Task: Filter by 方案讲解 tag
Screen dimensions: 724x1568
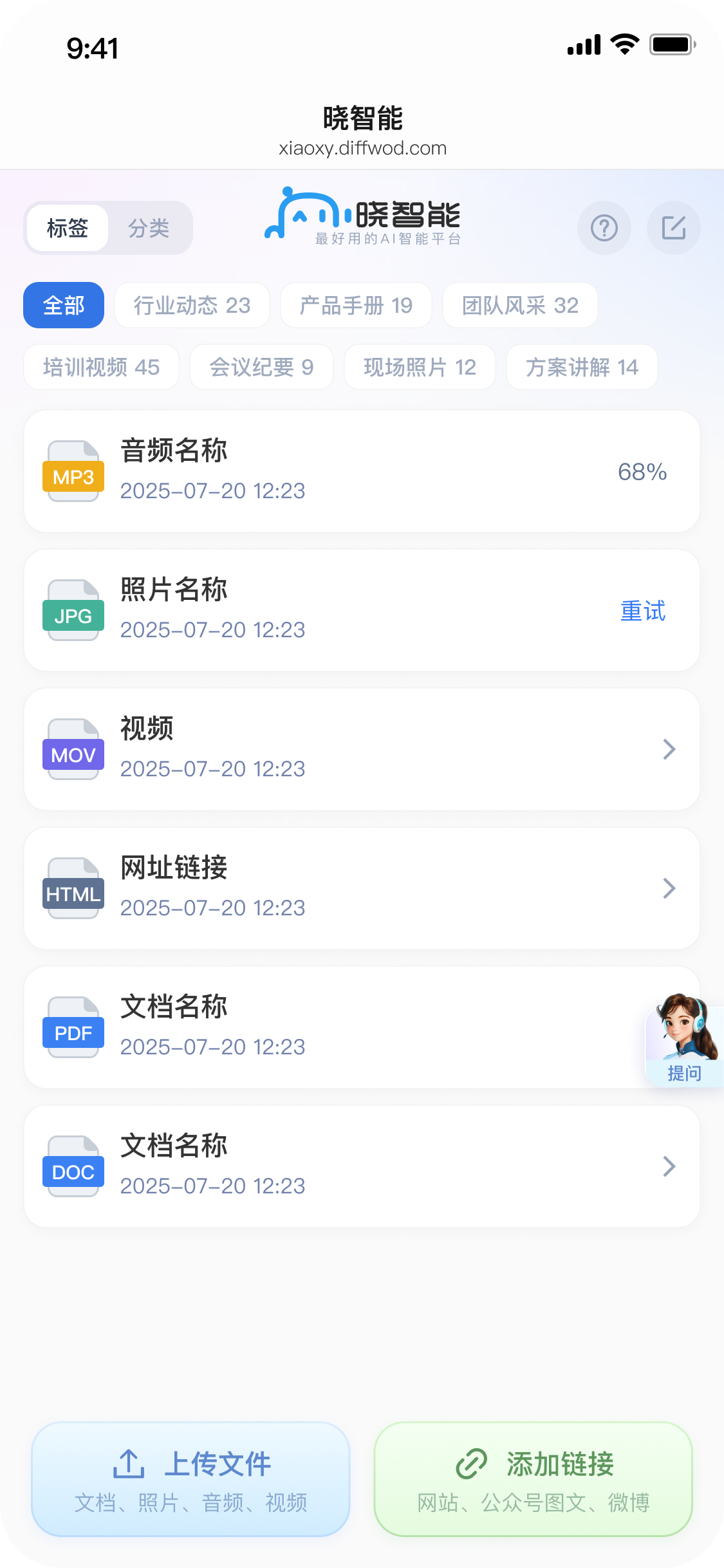Action: pos(582,367)
